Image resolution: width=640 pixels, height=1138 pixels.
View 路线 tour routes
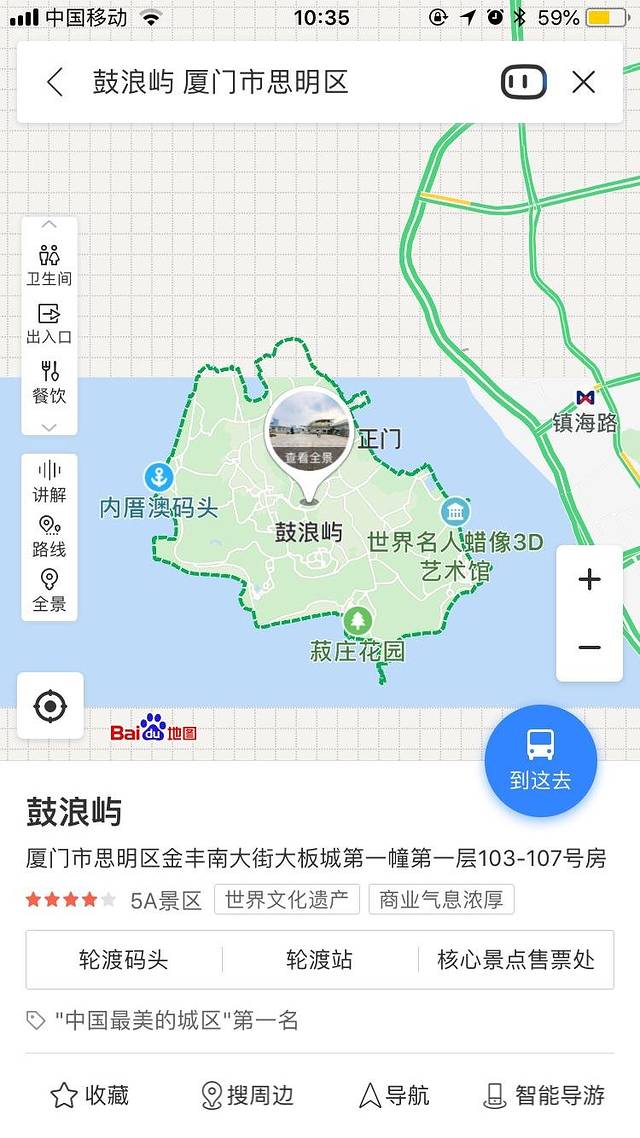49,537
